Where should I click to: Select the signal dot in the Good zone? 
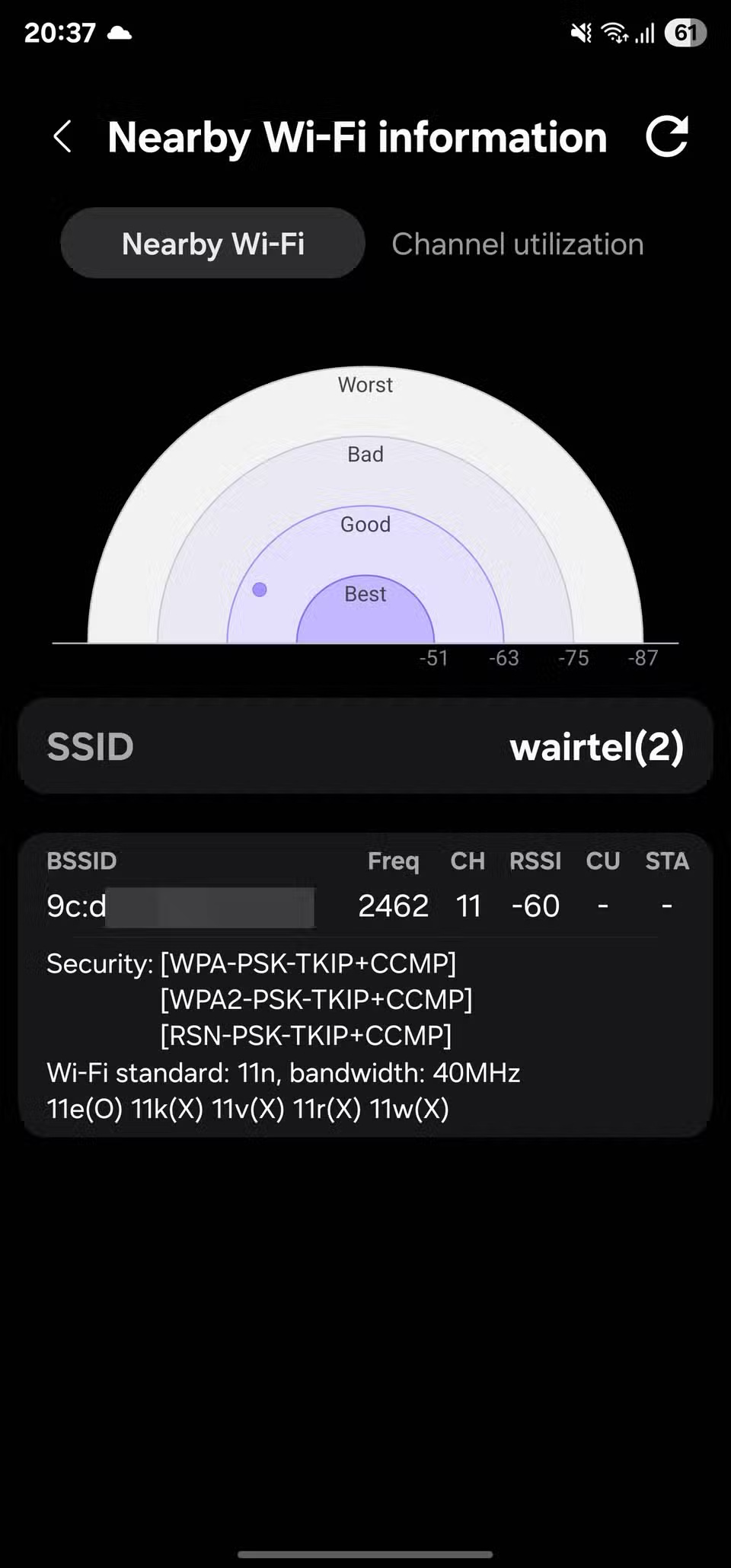pos(260,590)
